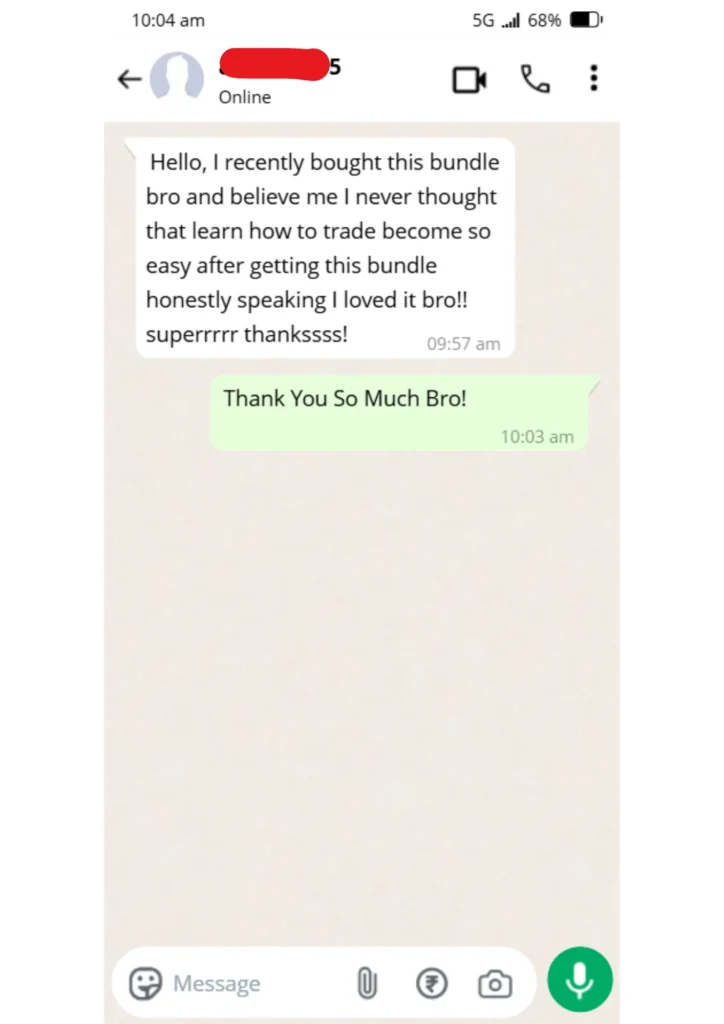
Task: Open the contact's profile picture
Action: (176, 79)
